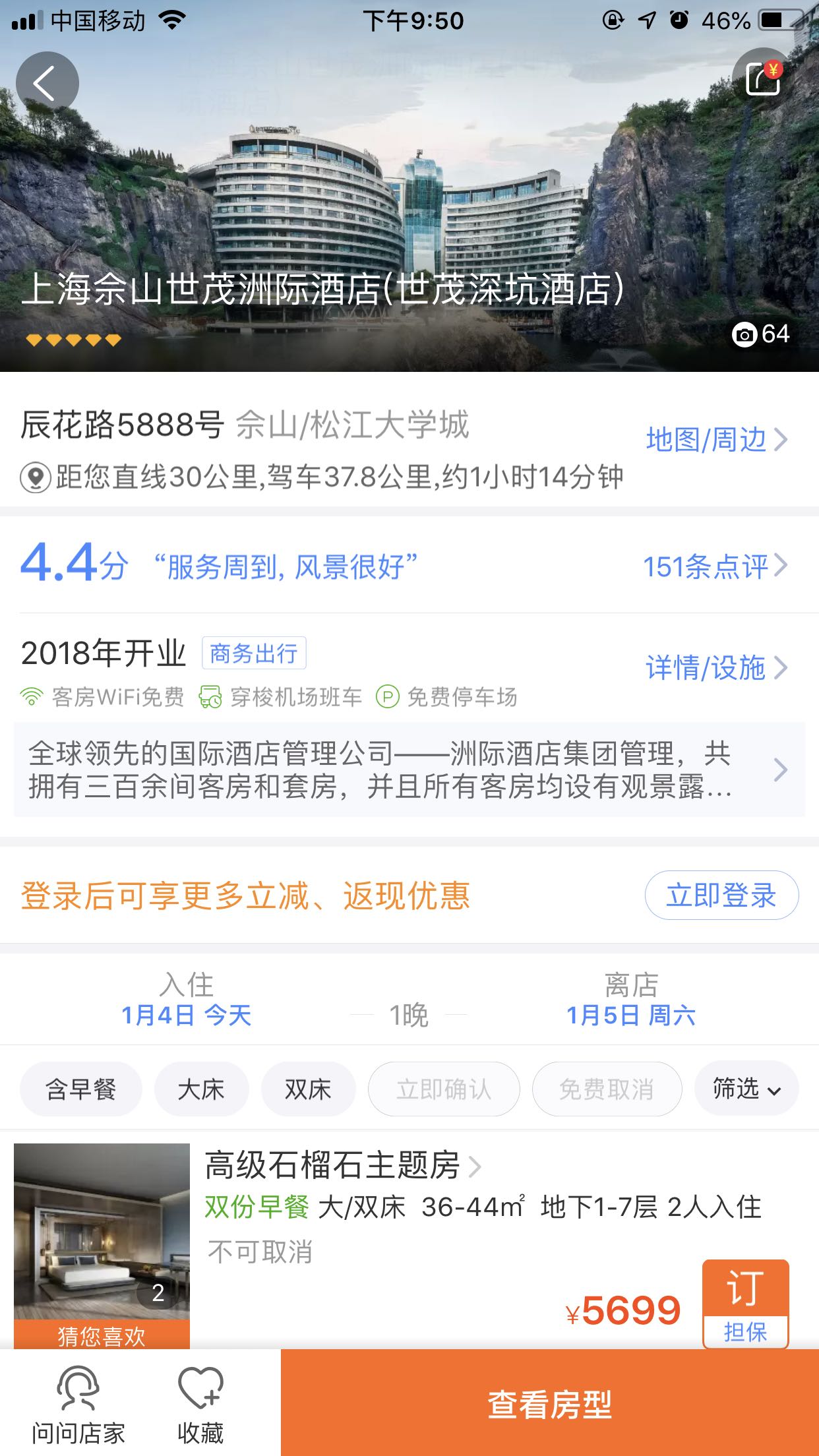The image size is (819, 1456).
Task: Select the 免费取消 filter chip
Action: 607,1089
